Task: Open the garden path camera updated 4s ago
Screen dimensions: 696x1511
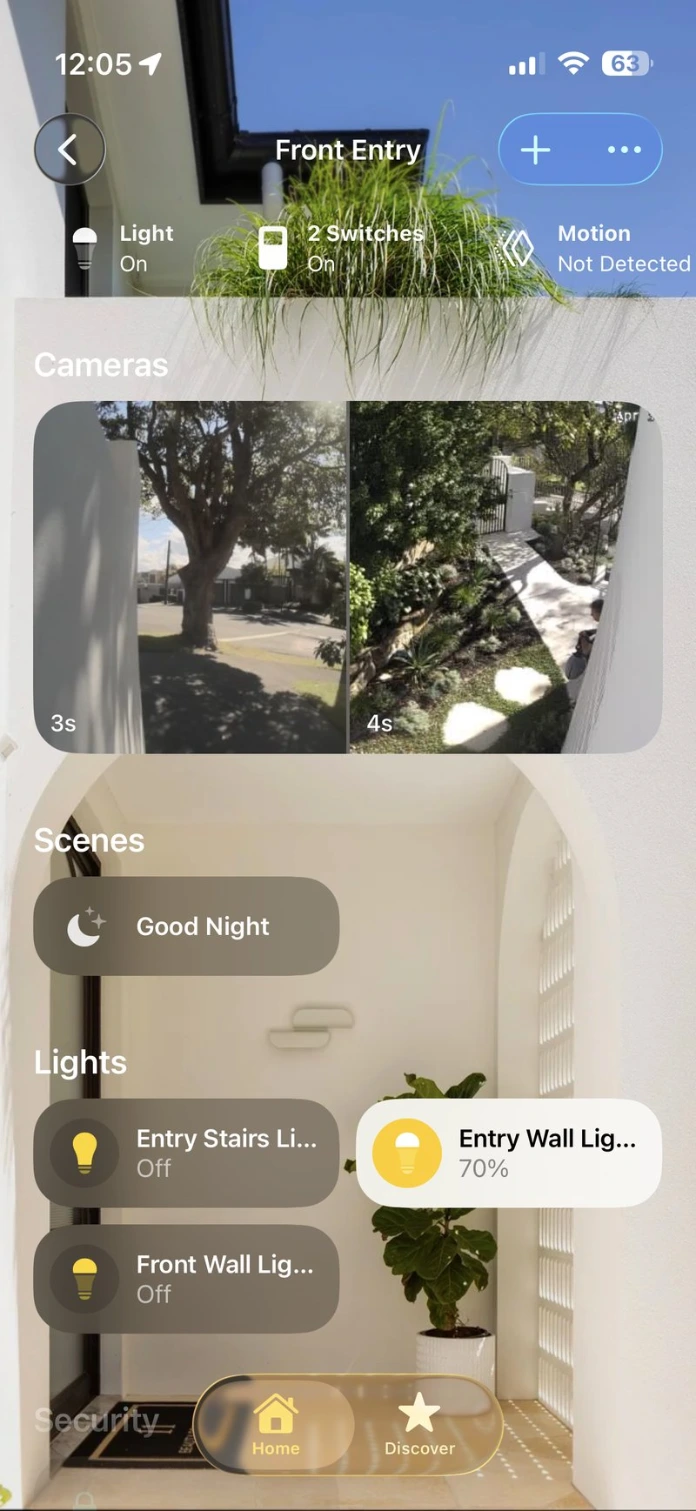Action: coord(505,577)
